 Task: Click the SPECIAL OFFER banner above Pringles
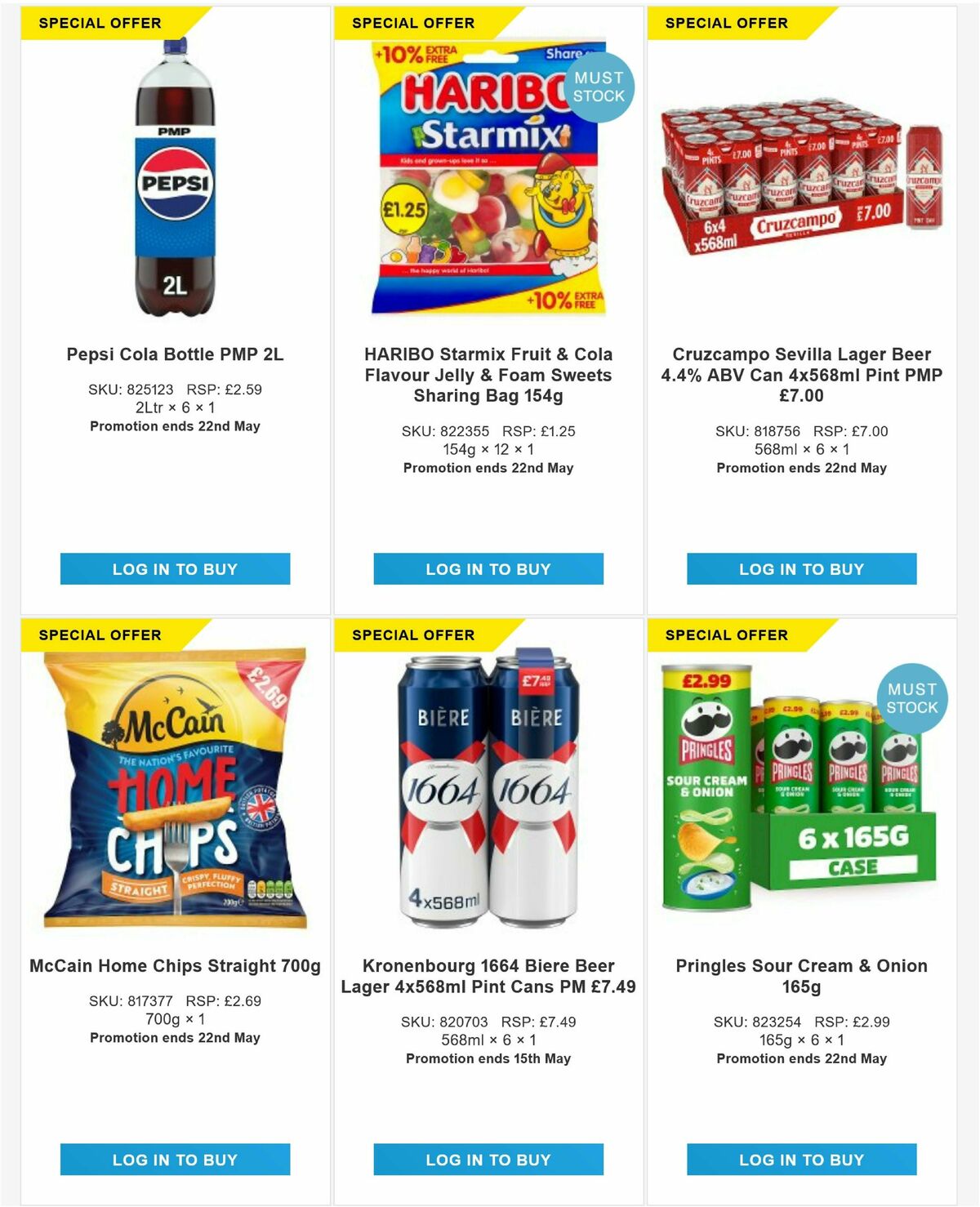pos(724,635)
